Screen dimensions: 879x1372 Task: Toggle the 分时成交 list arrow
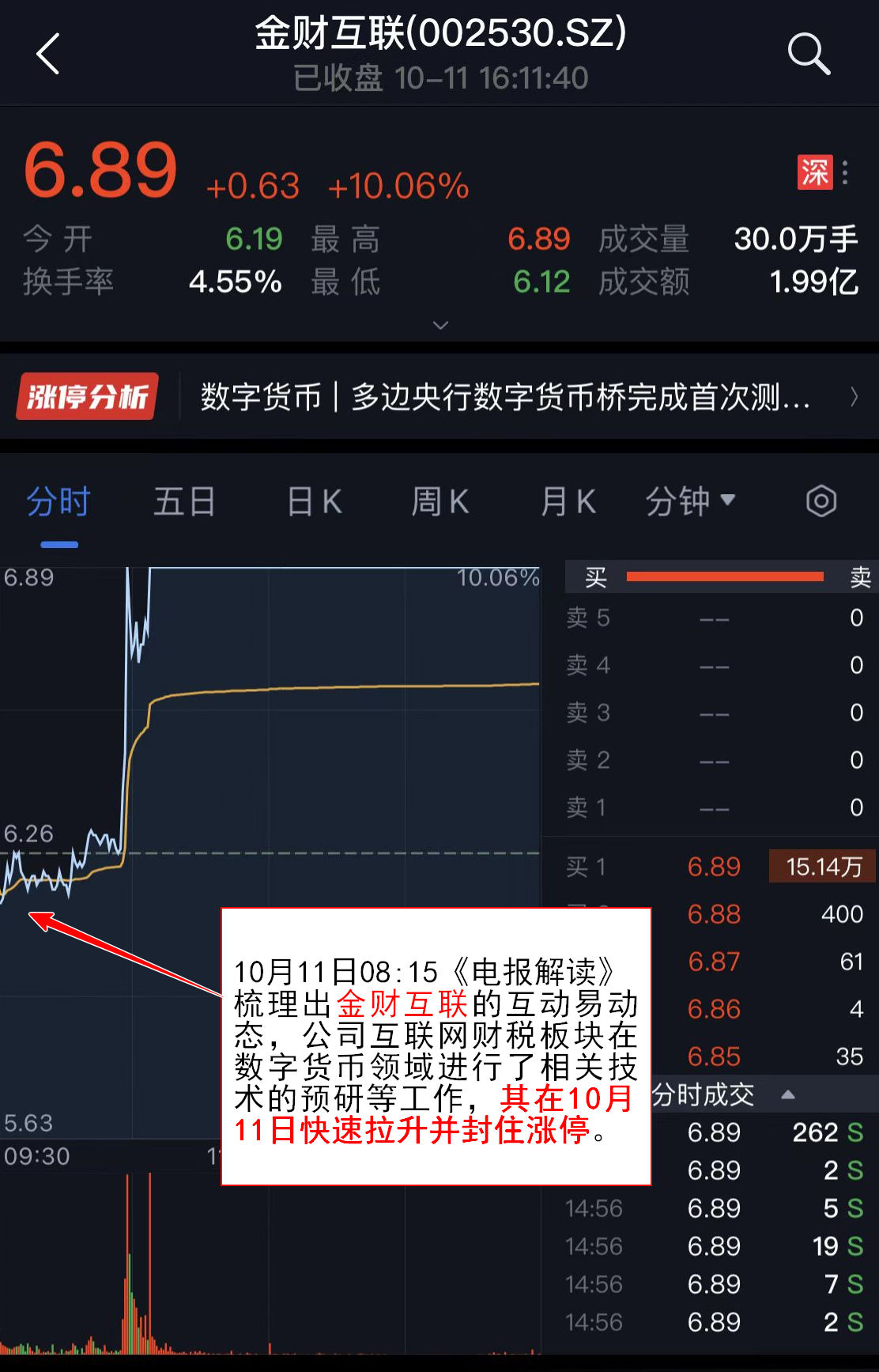pos(787,1095)
